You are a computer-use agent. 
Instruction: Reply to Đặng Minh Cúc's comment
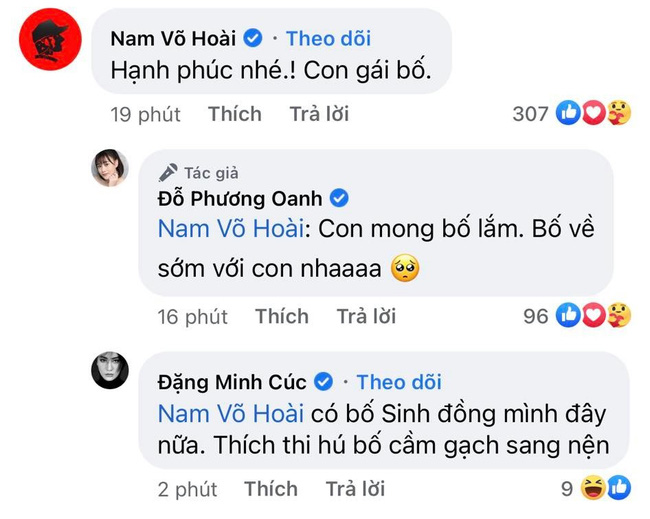355,489
